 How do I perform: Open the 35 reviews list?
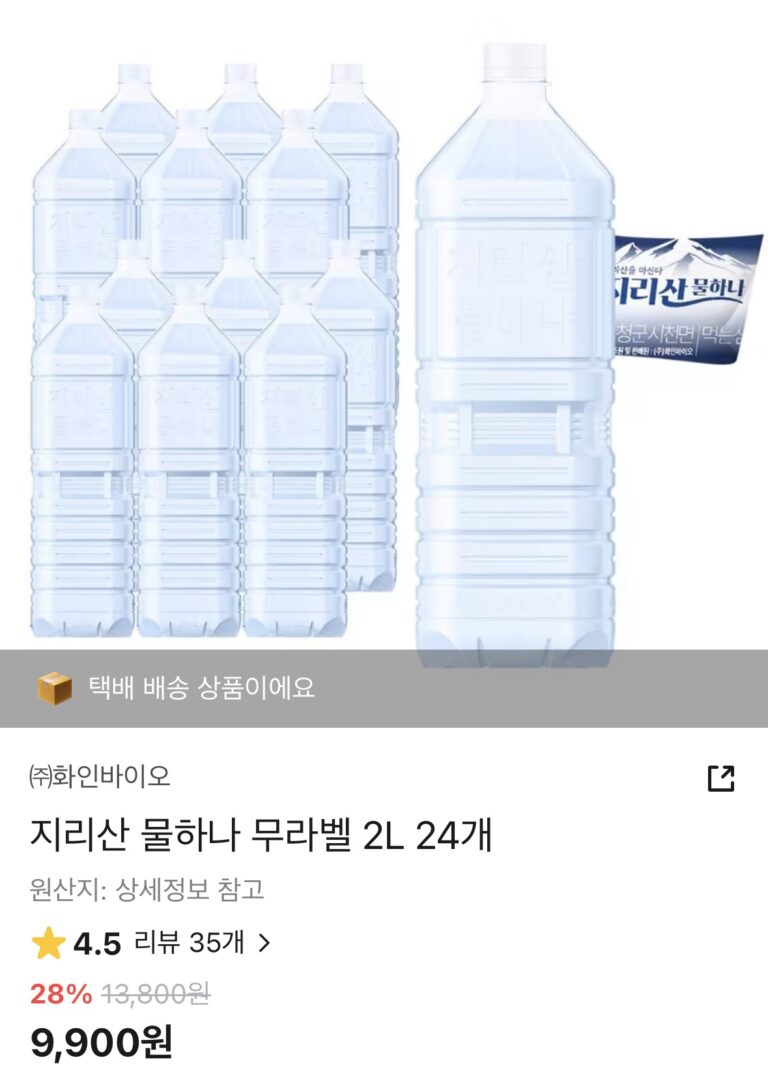pos(202,942)
